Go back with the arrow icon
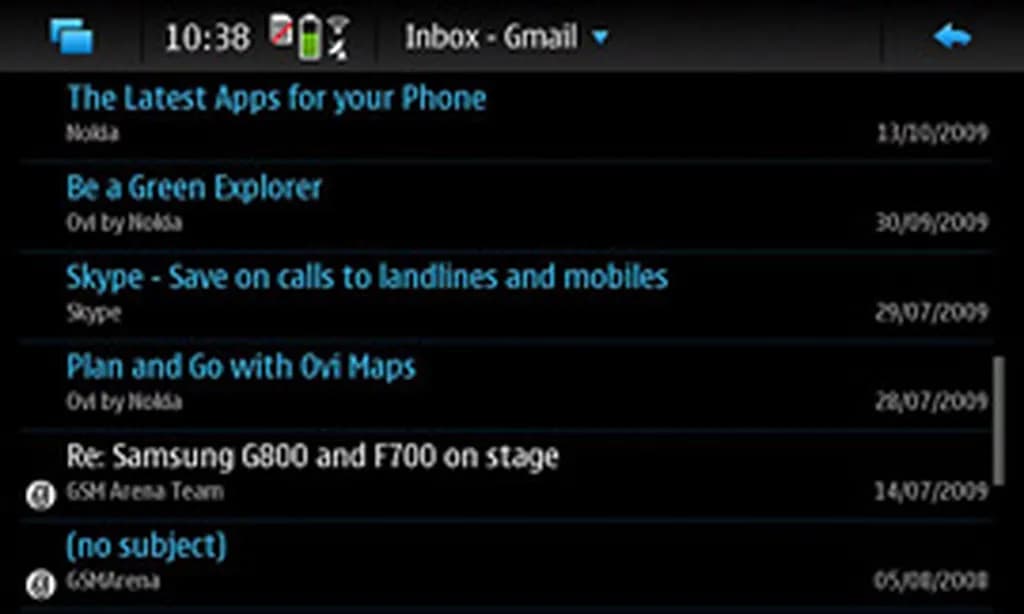The image size is (1024, 614). tap(951, 37)
